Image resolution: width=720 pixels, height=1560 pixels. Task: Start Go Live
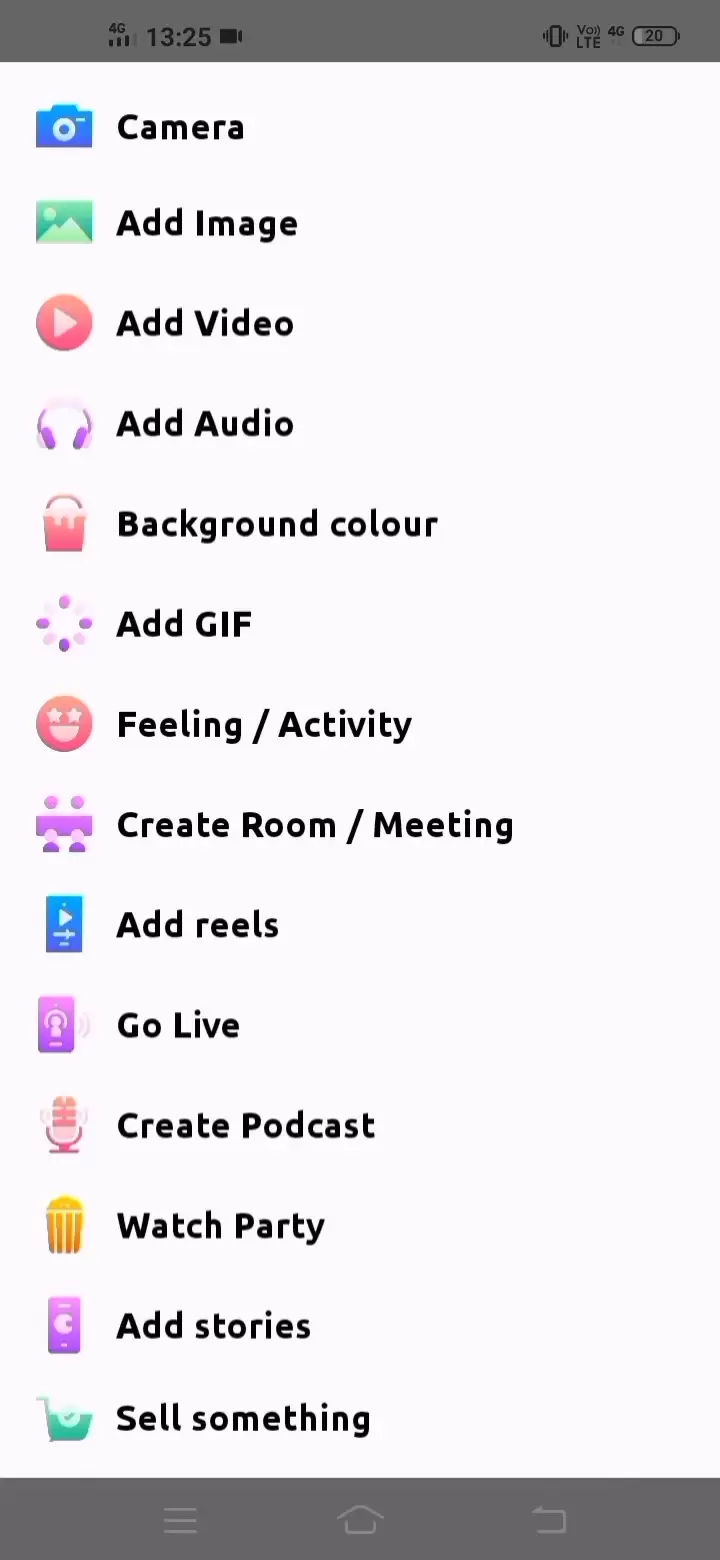tap(360, 1025)
